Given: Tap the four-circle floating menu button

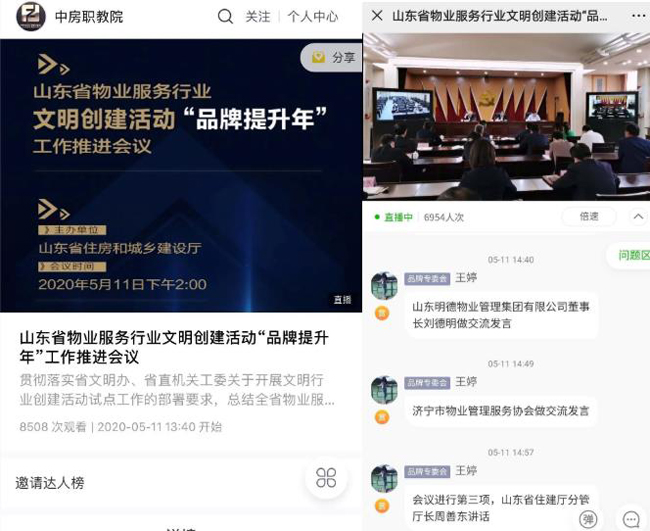Looking at the screenshot, I should pos(326,478).
